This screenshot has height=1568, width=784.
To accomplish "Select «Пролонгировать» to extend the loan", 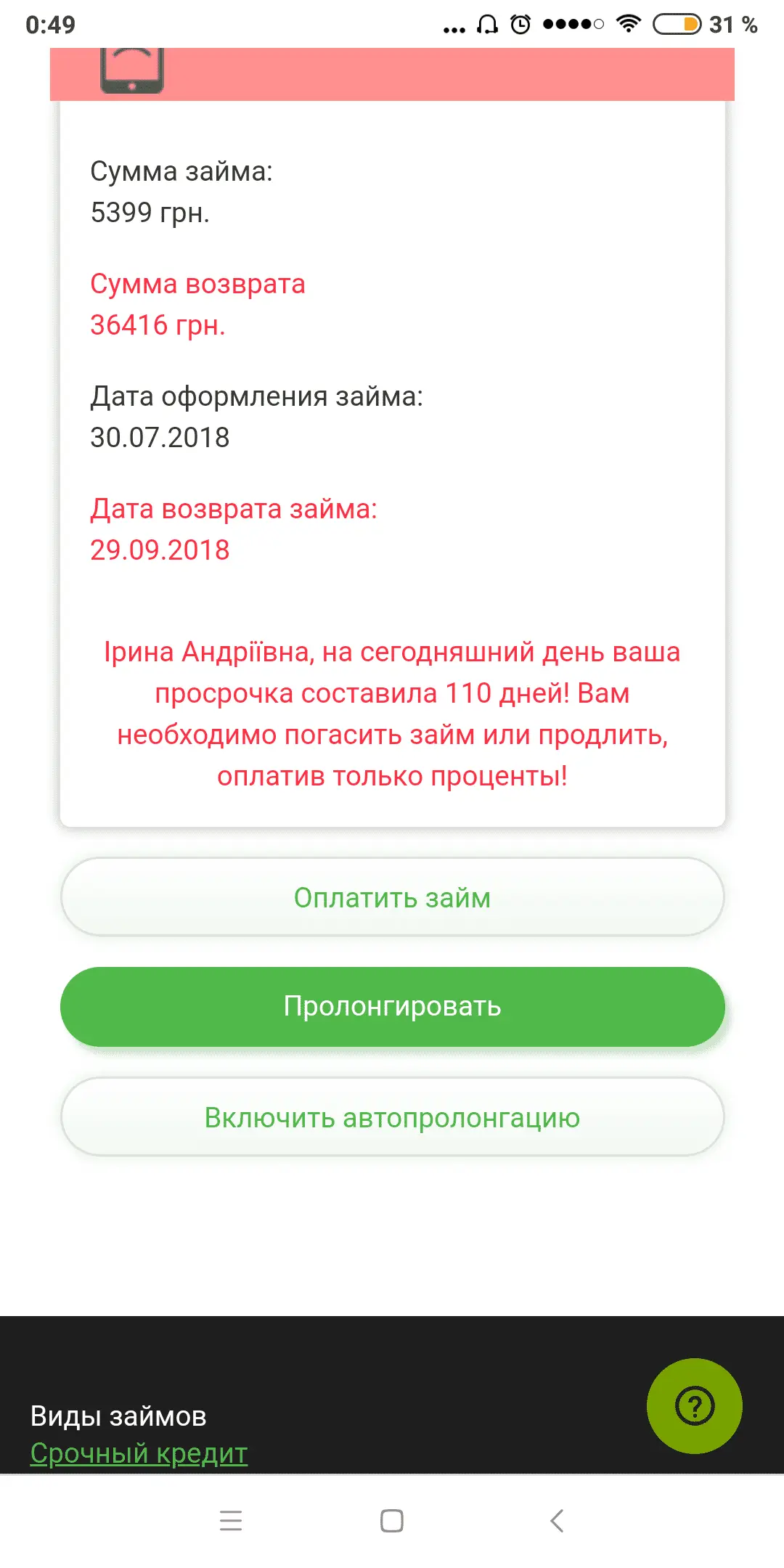I will point(392,1007).
